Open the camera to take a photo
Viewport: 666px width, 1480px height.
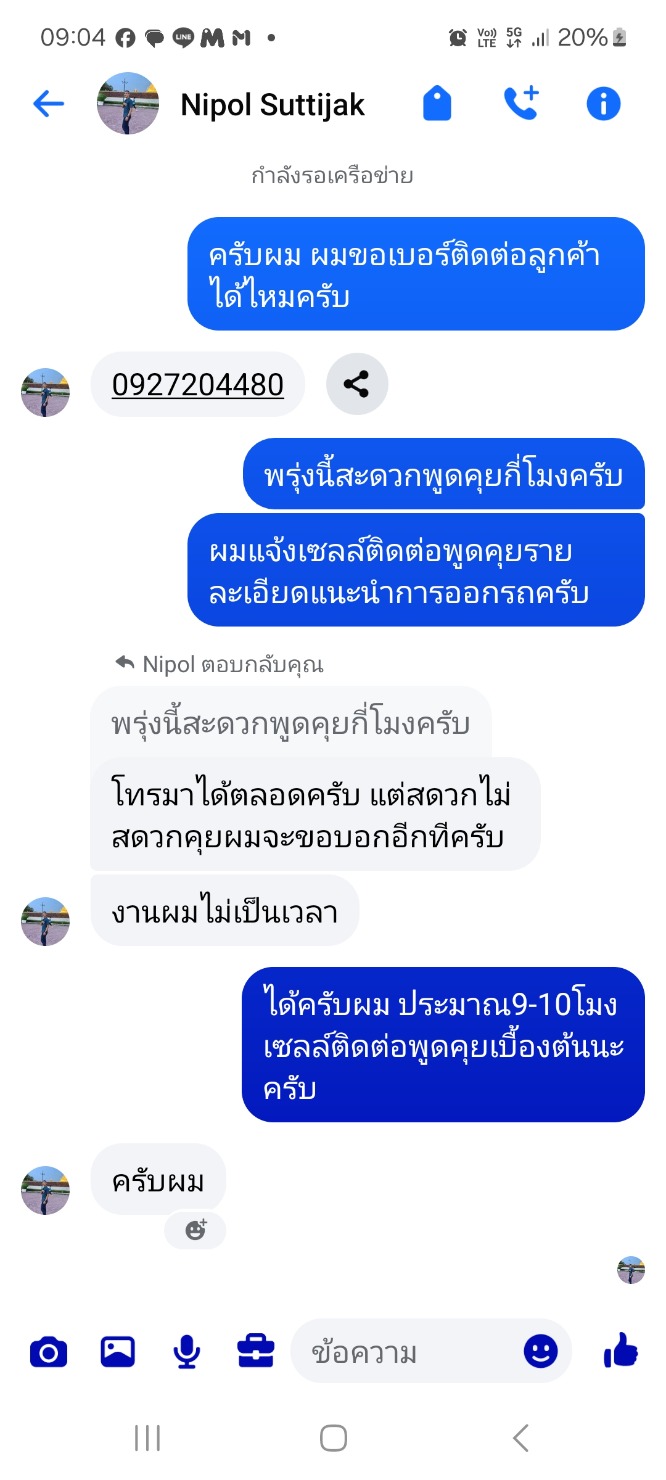coord(48,1352)
